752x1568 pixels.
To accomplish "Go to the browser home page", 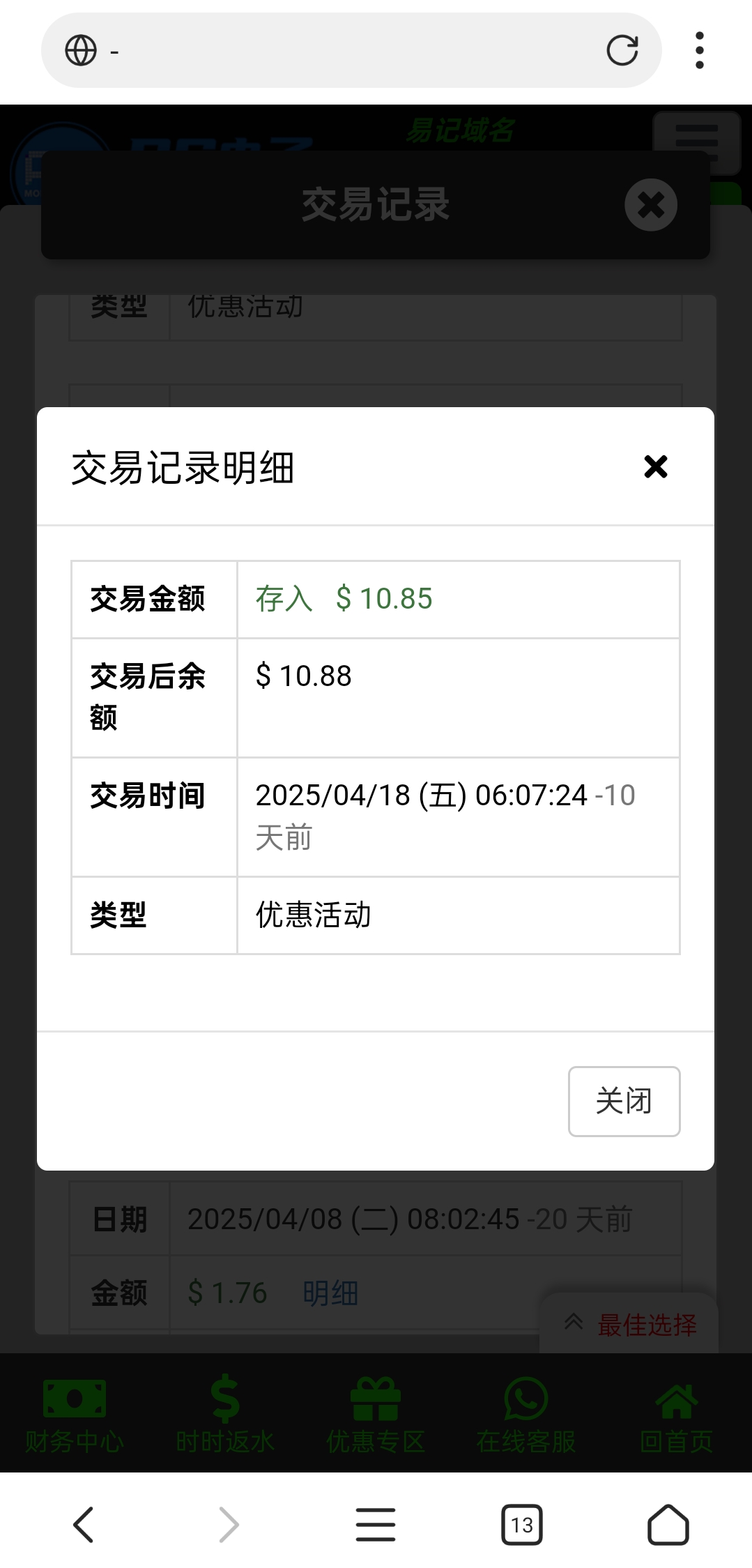I will (x=668, y=1524).
